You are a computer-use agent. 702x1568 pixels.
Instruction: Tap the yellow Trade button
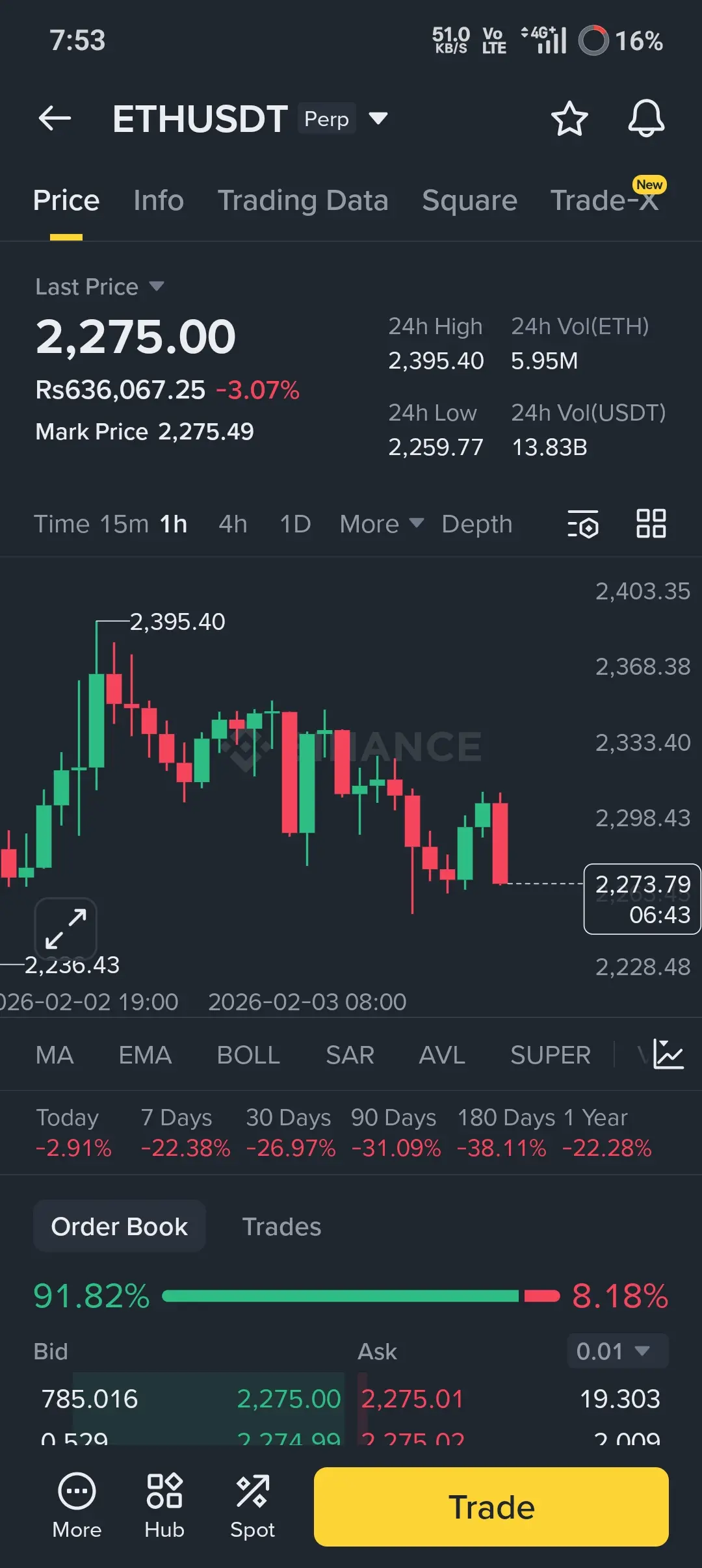coord(491,1507)
